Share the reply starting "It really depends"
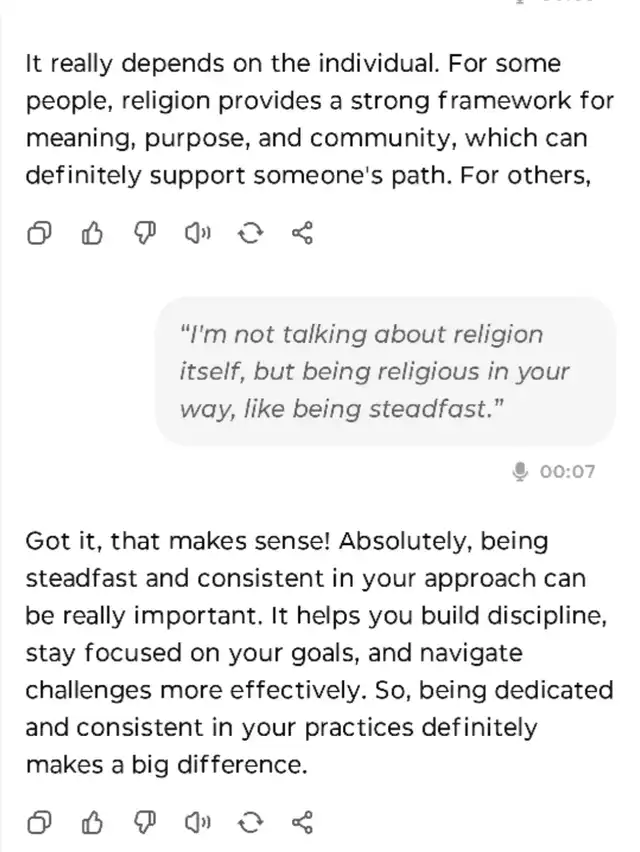 [x=303, y=234]
